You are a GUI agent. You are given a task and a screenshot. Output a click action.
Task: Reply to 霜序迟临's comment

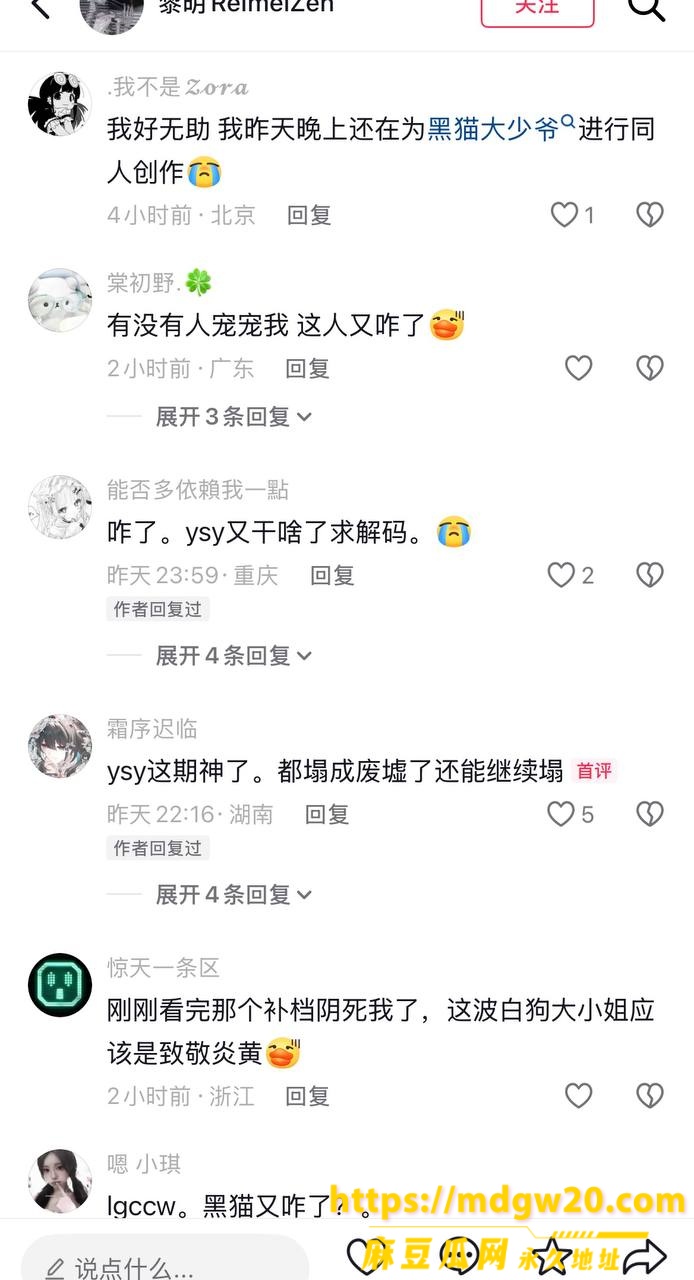(327, 814)
